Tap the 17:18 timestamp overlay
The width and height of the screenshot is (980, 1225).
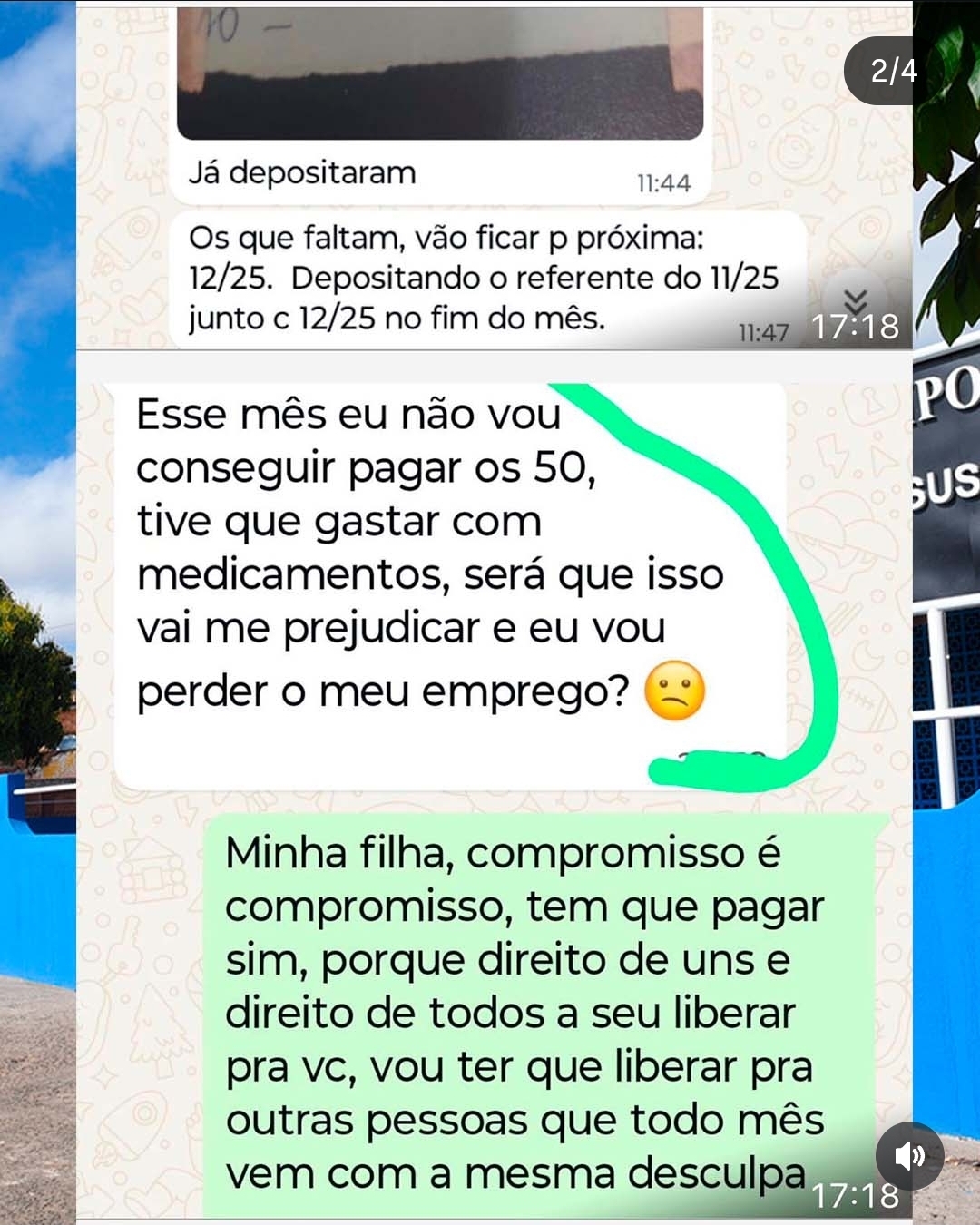(853, 327)
